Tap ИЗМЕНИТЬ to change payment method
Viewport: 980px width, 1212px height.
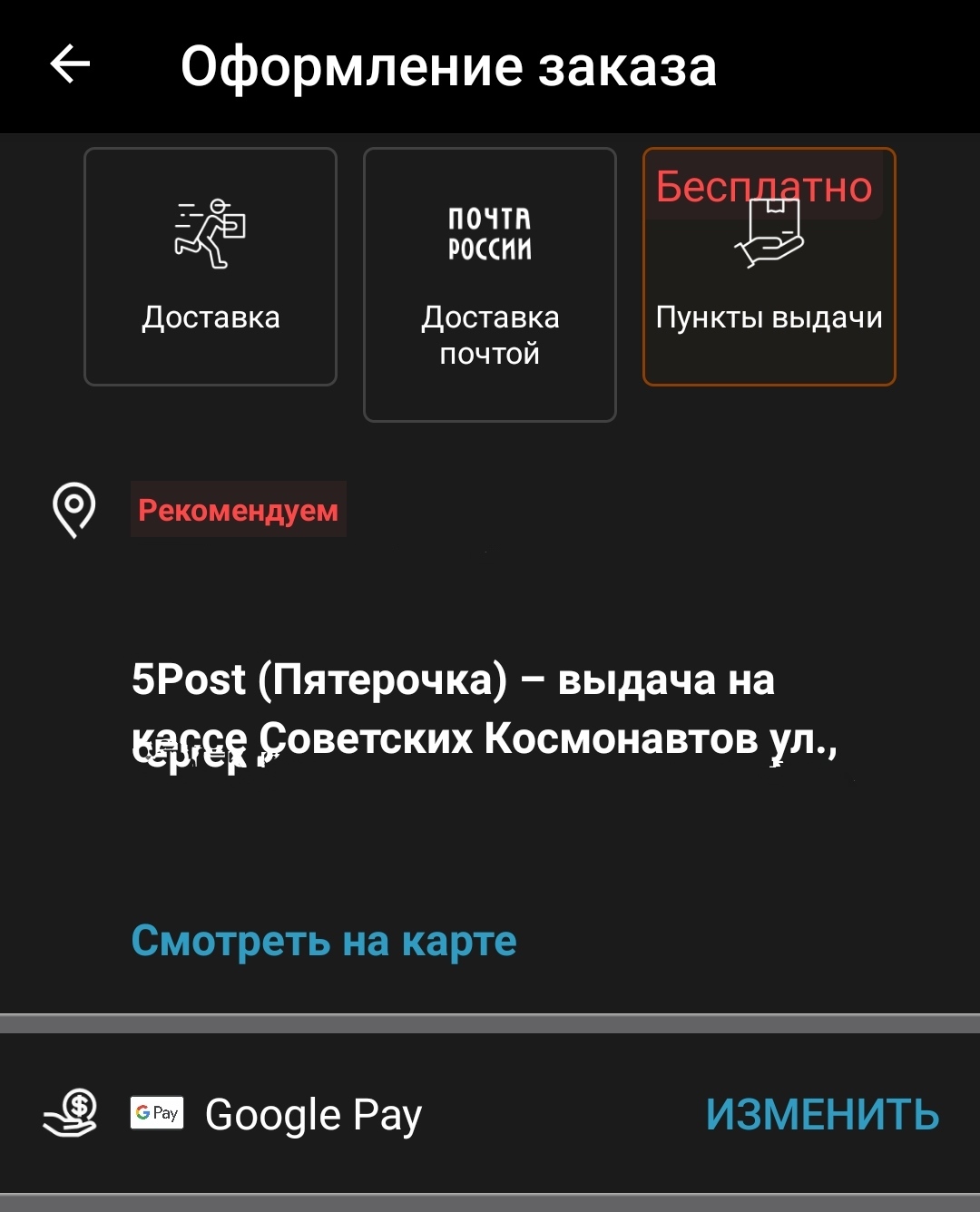click(x=822, y=1114)
